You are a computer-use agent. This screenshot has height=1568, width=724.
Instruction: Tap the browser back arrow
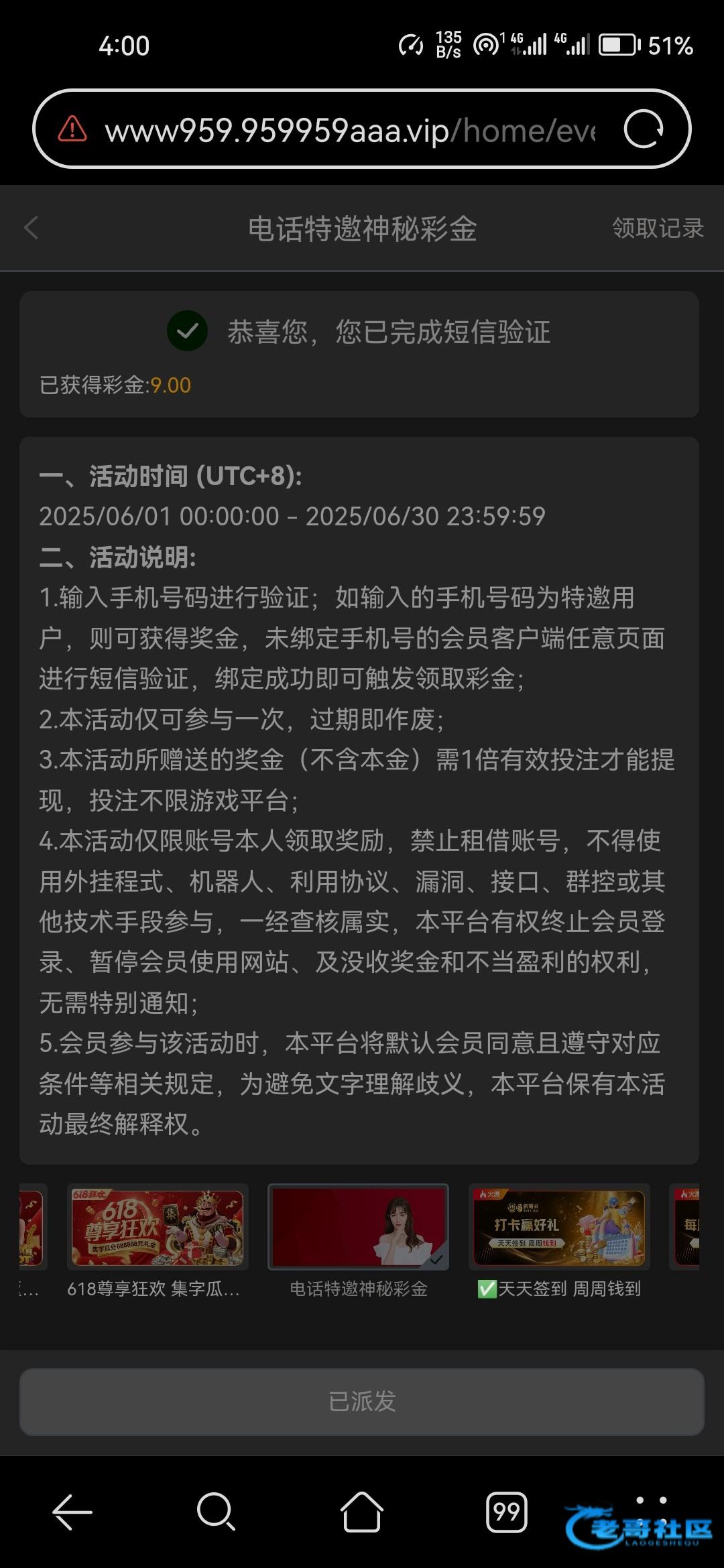[72, 1512]
